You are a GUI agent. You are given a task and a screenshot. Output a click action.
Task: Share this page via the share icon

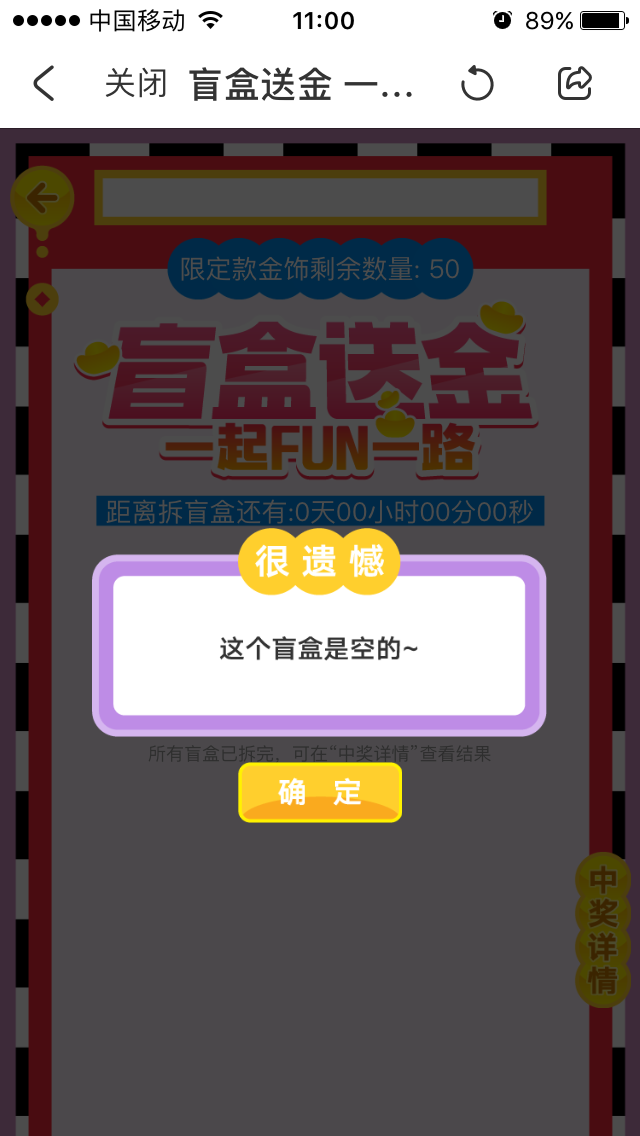tap(575, 84)
